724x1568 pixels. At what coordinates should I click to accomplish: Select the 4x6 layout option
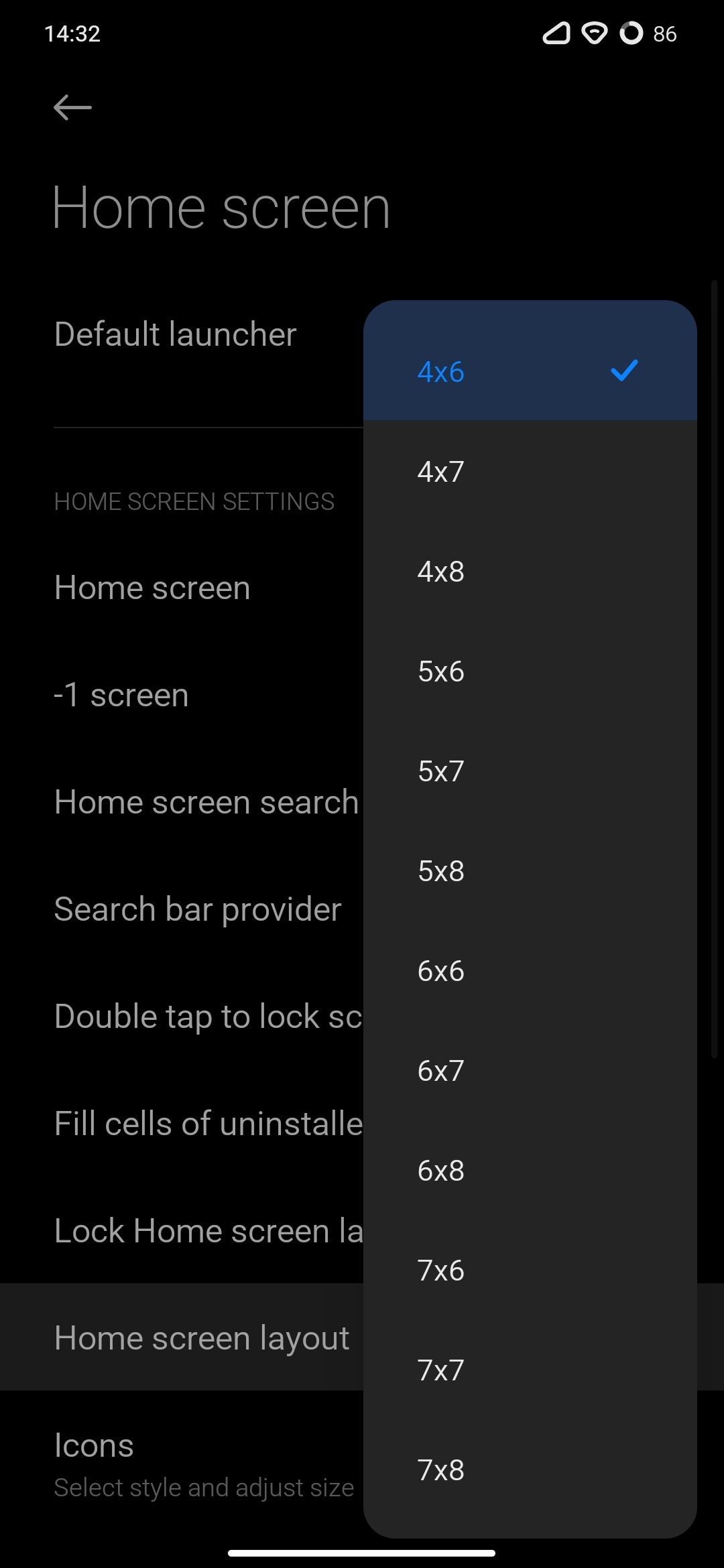[530, 372]
